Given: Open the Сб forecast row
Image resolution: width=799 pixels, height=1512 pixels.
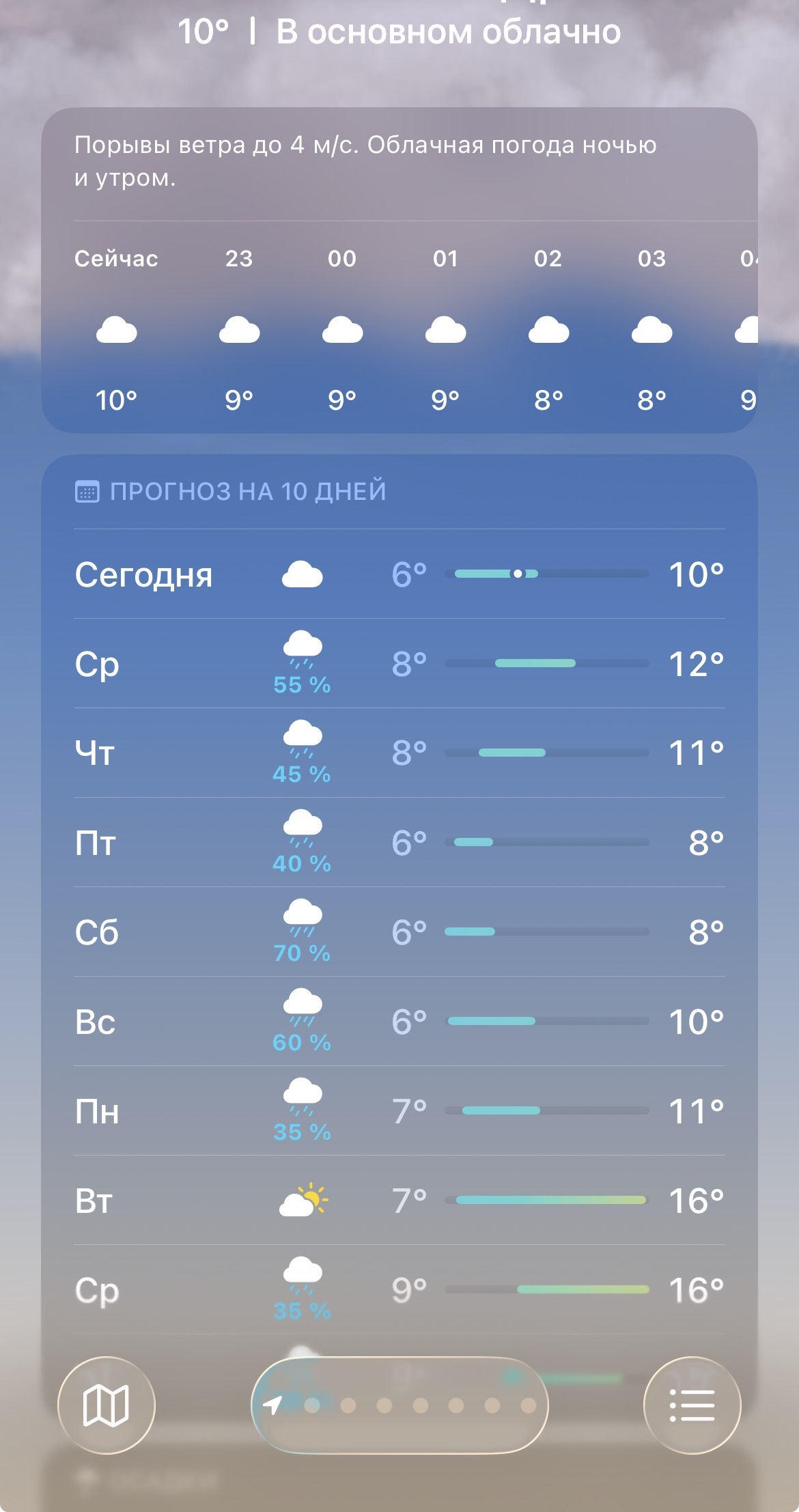Looking at the screenshot, I should point(399,932).
